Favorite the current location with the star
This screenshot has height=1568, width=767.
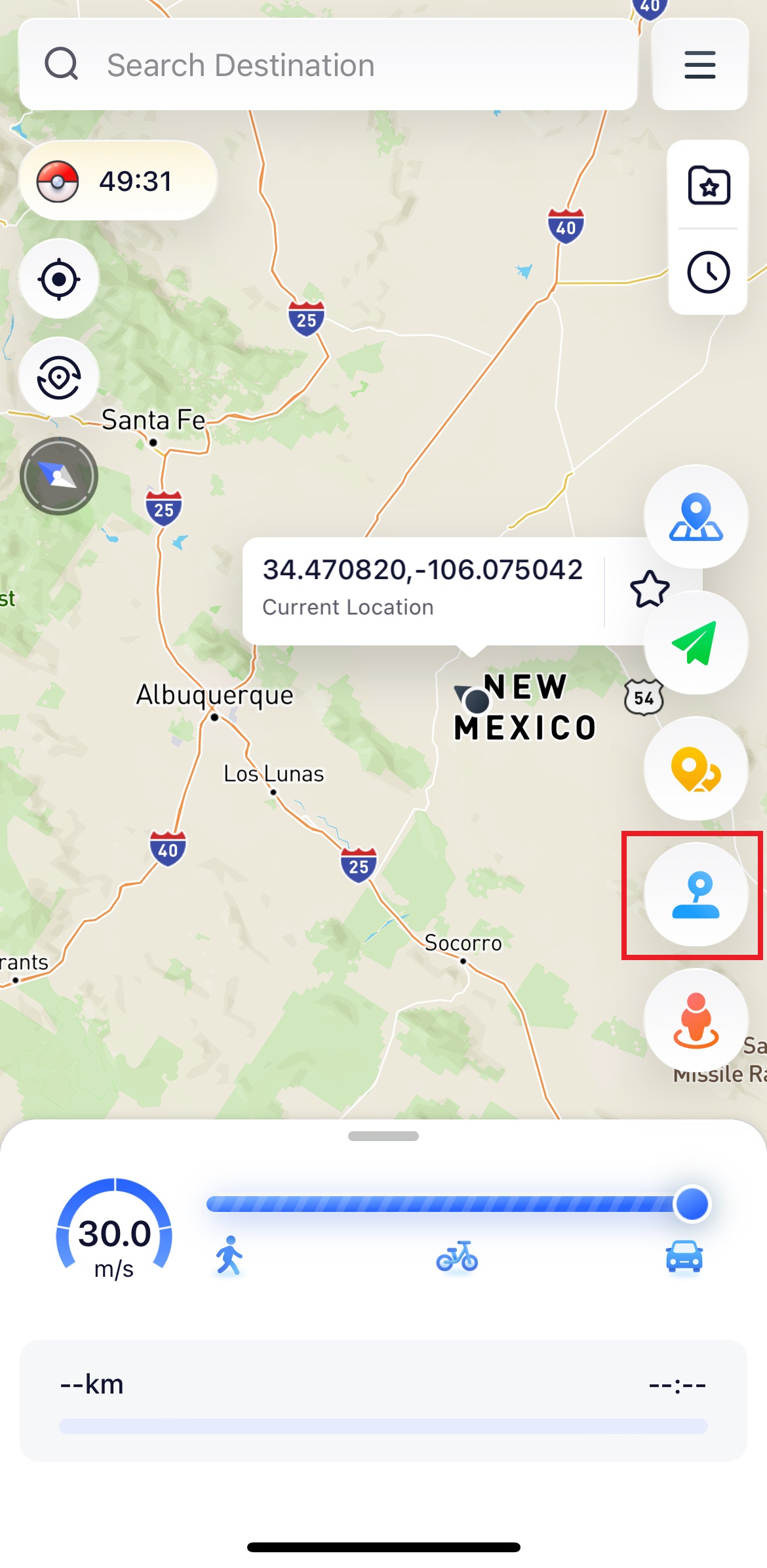649,589
